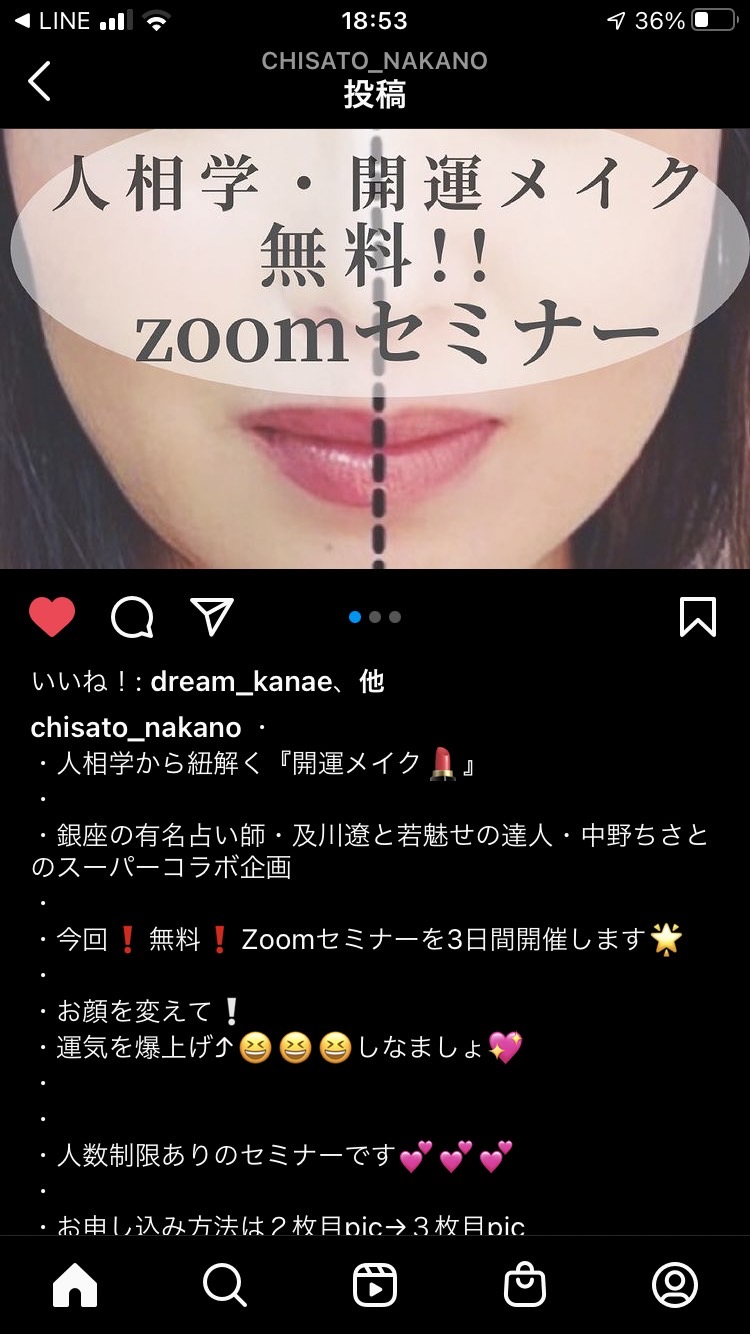Bookmark this post
The image size is (750, 1334).
click(698, 617)
